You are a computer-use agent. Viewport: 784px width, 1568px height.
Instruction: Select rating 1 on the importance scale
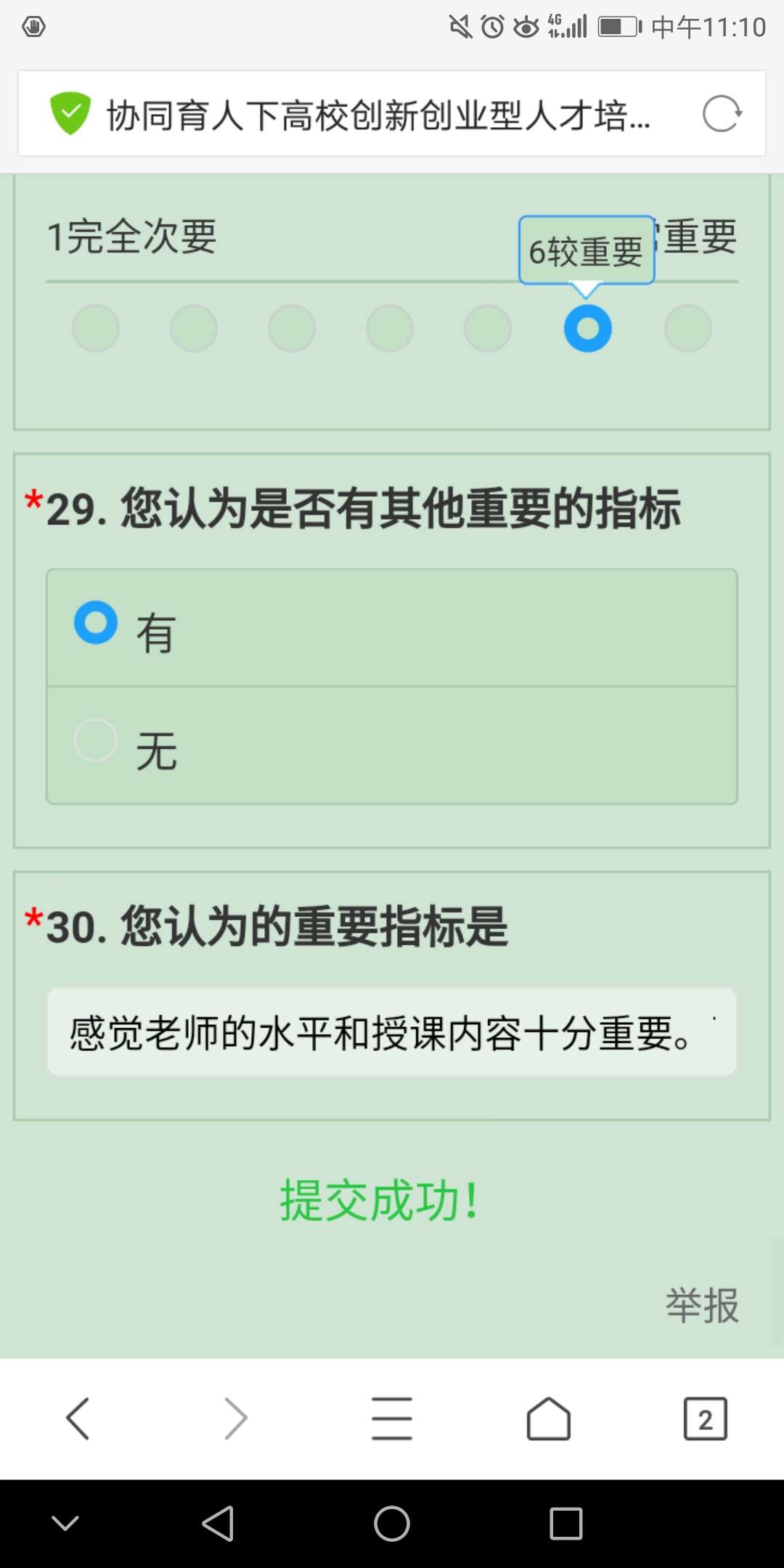(96, 328)
